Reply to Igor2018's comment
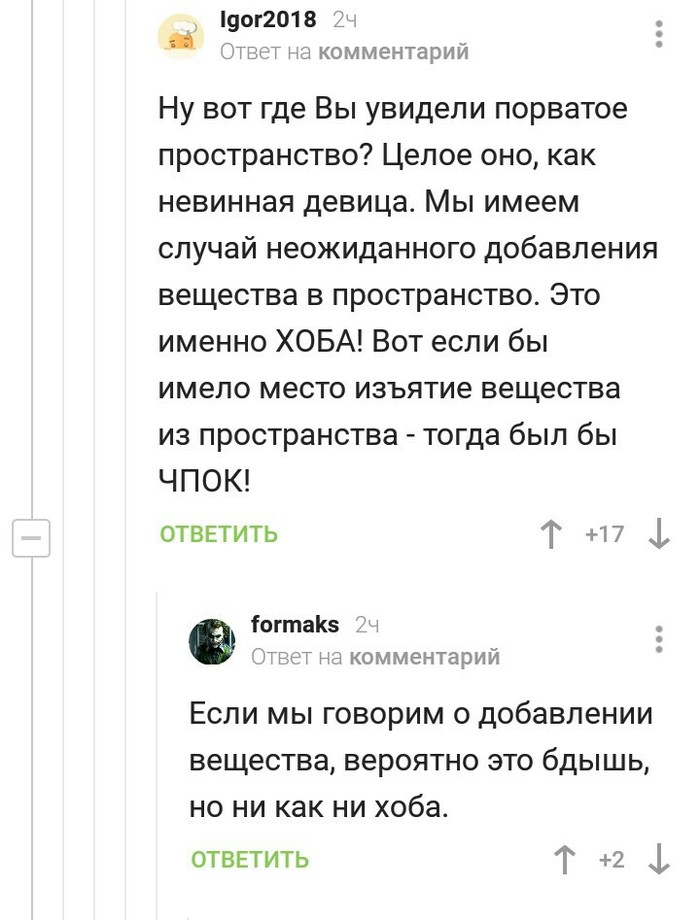 click(219, 534)
